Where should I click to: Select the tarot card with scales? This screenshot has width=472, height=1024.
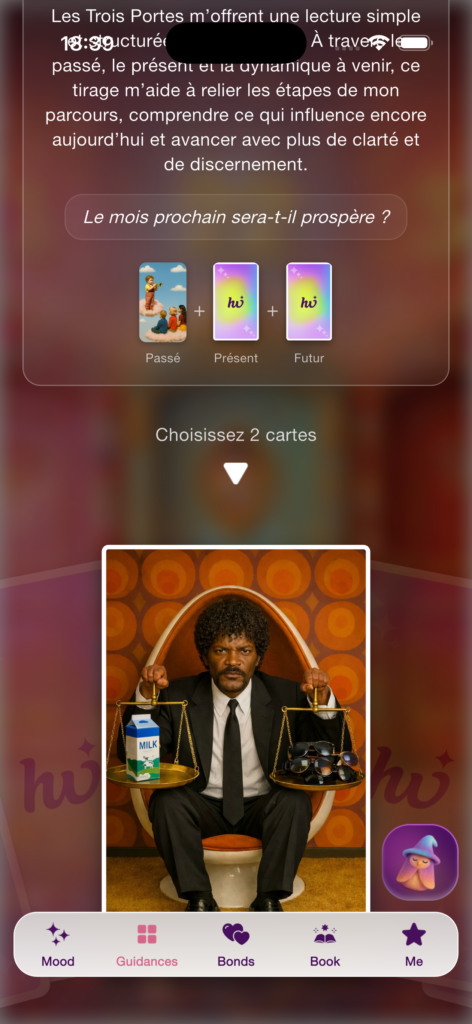coord(236,728)
